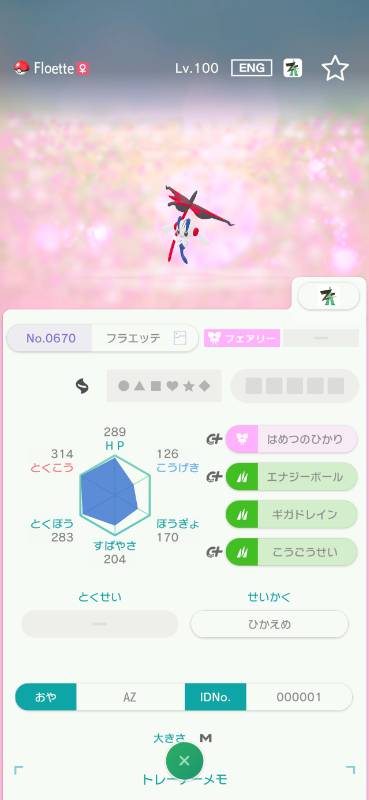Tap the game origin icon in the header
This screenshot has height=800, width=369.
[292, 68]
